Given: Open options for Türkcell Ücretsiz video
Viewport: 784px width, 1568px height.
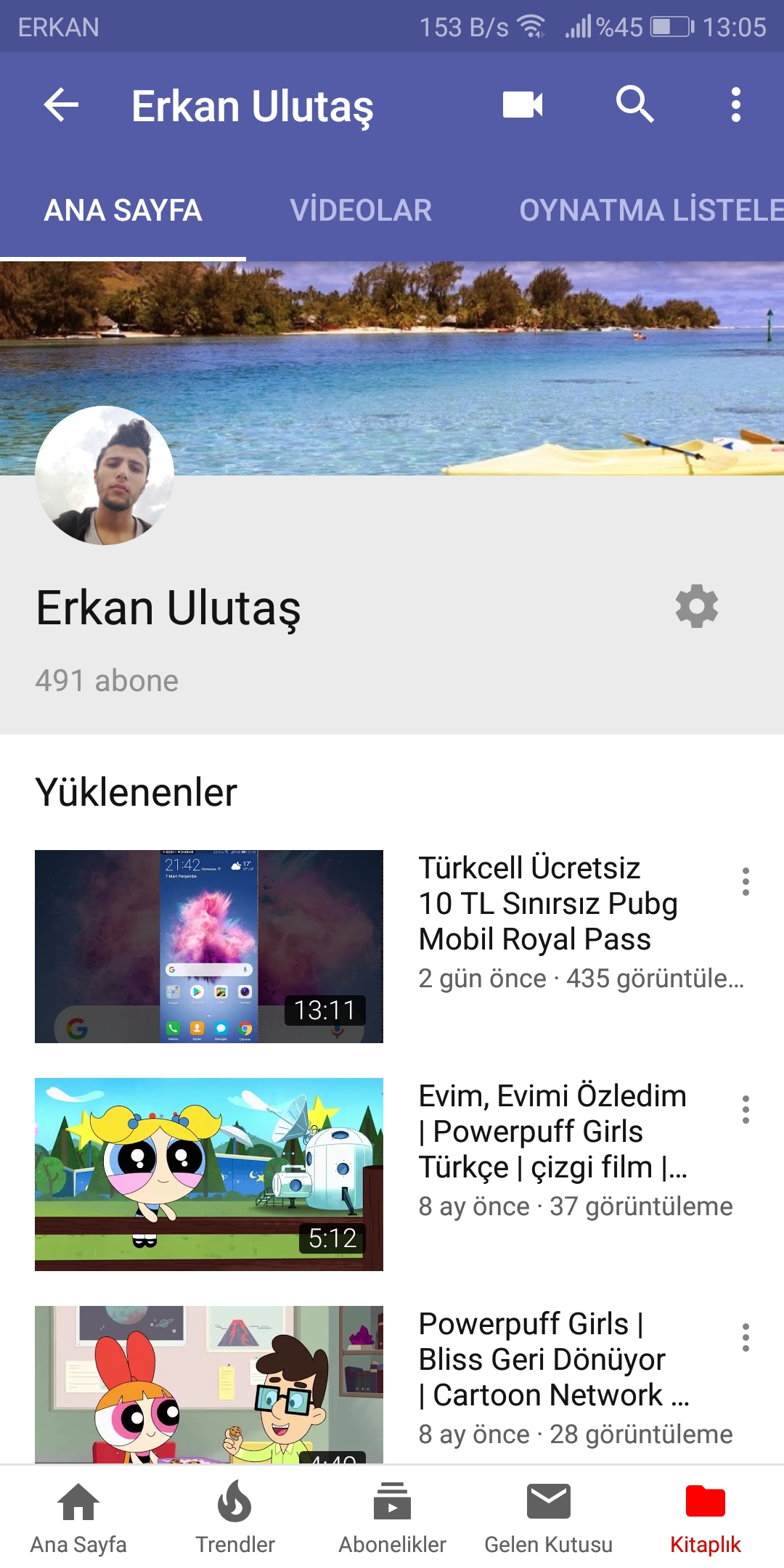Looking at the screenshot, I should 745,881.
